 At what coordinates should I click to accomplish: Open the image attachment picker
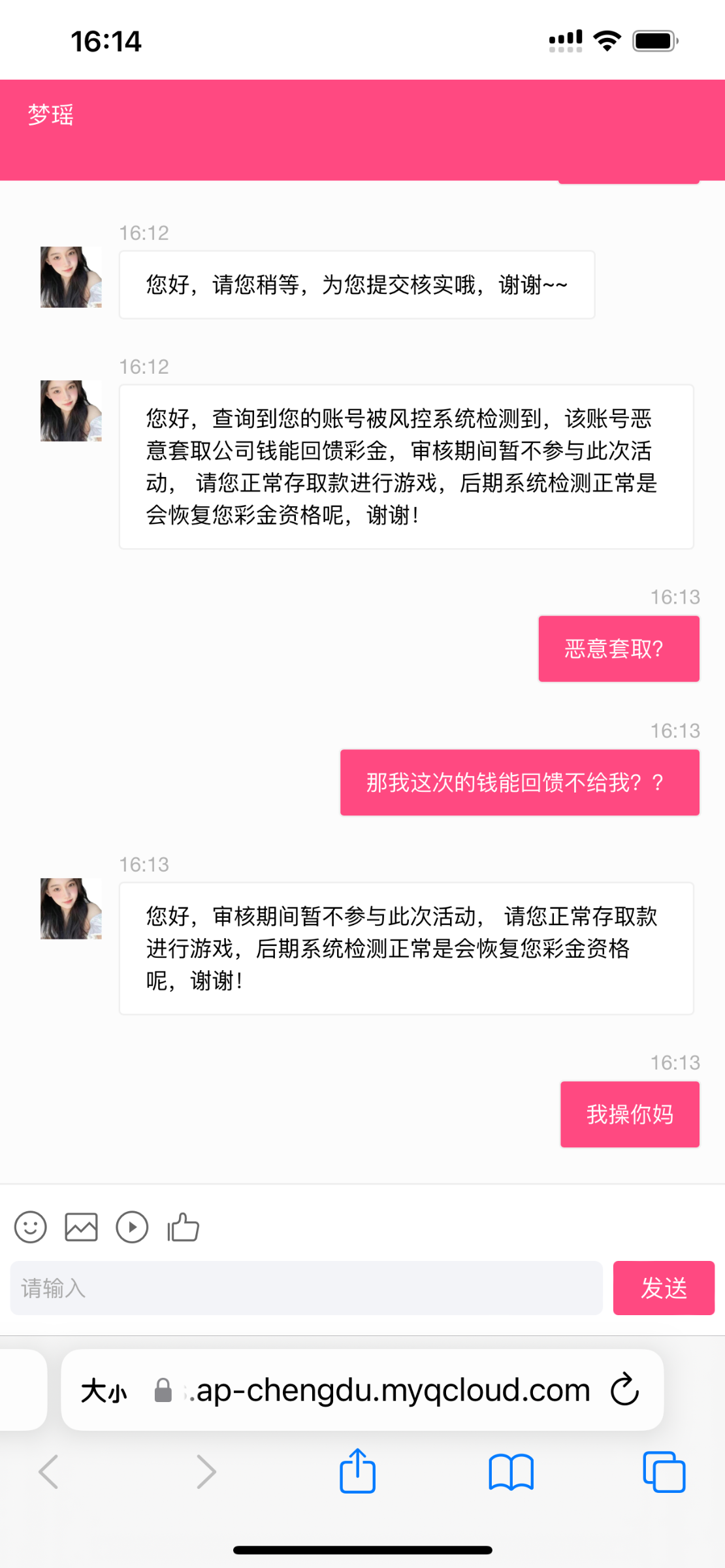click(x=81, y=1227)
